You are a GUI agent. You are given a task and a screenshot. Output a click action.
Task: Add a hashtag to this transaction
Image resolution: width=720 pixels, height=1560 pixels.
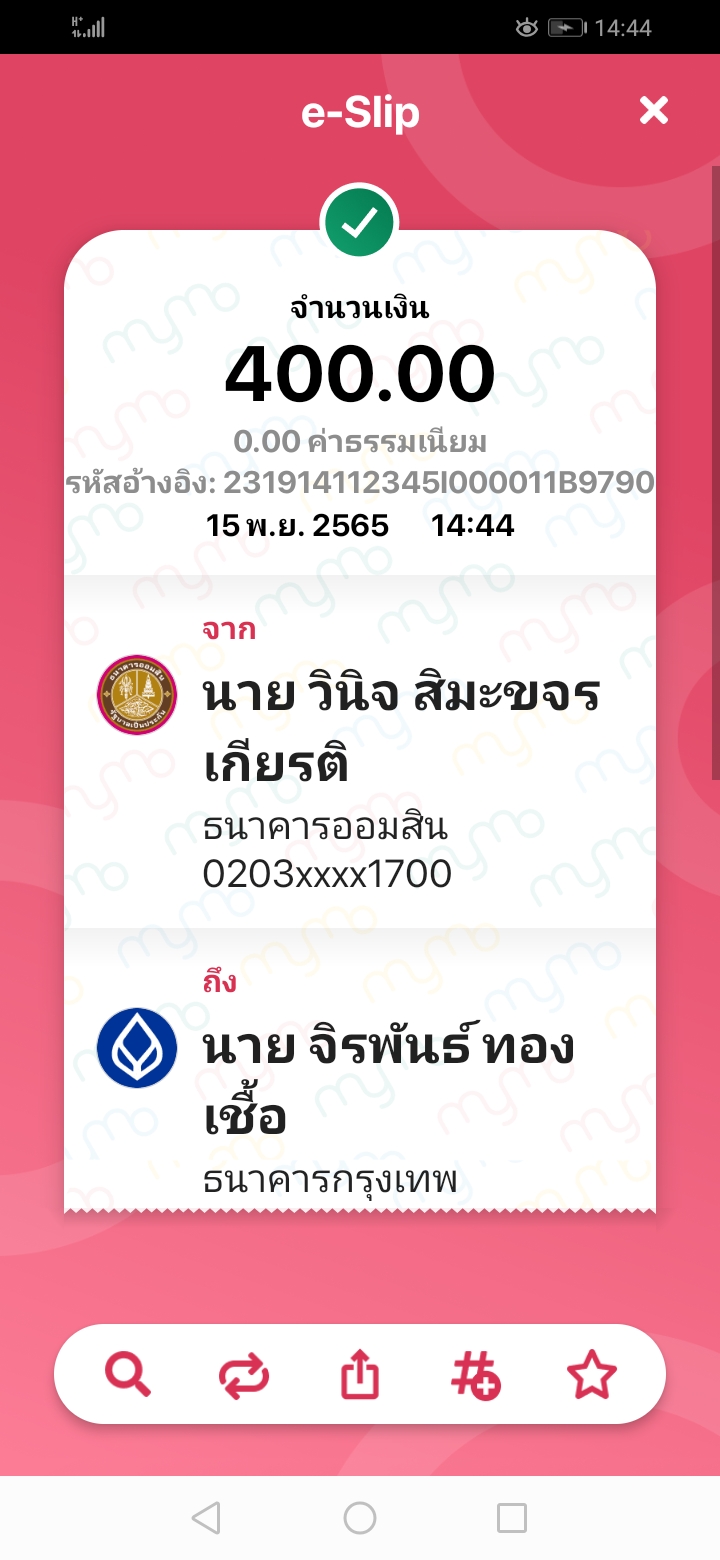pos(476,1376)
